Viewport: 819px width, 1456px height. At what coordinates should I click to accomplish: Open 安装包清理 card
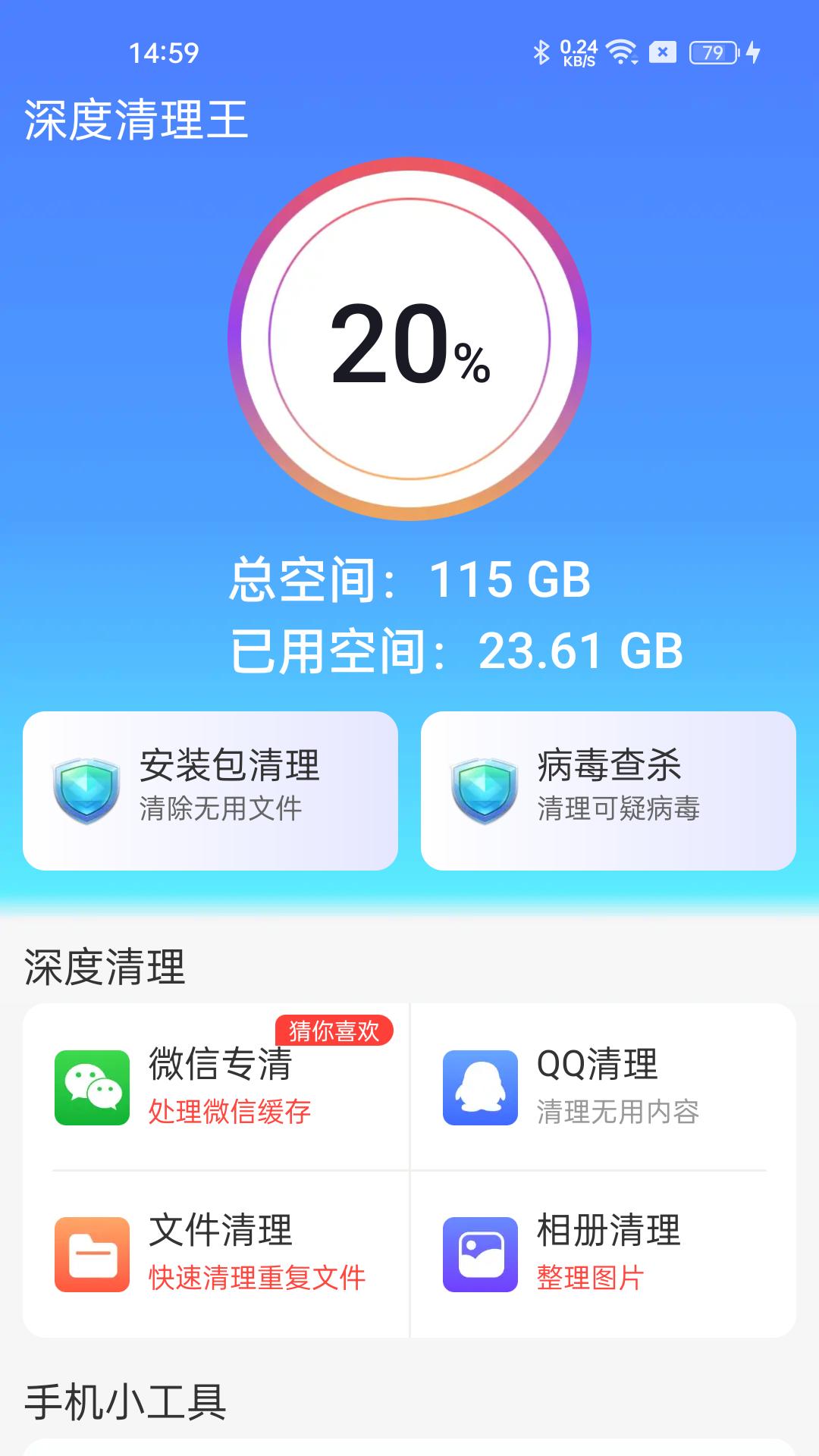(210, 790)
